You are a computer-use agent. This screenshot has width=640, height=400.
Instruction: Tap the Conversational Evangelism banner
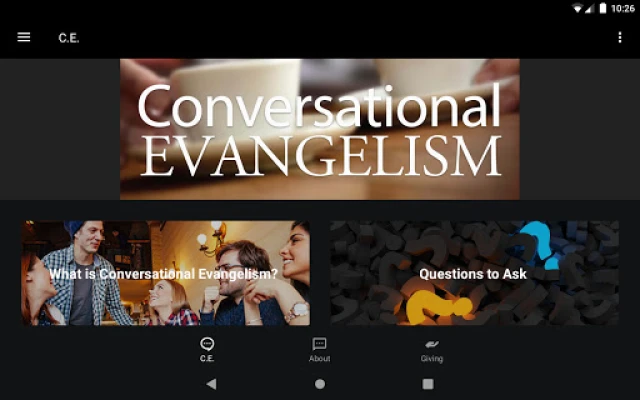click(320, 129)
